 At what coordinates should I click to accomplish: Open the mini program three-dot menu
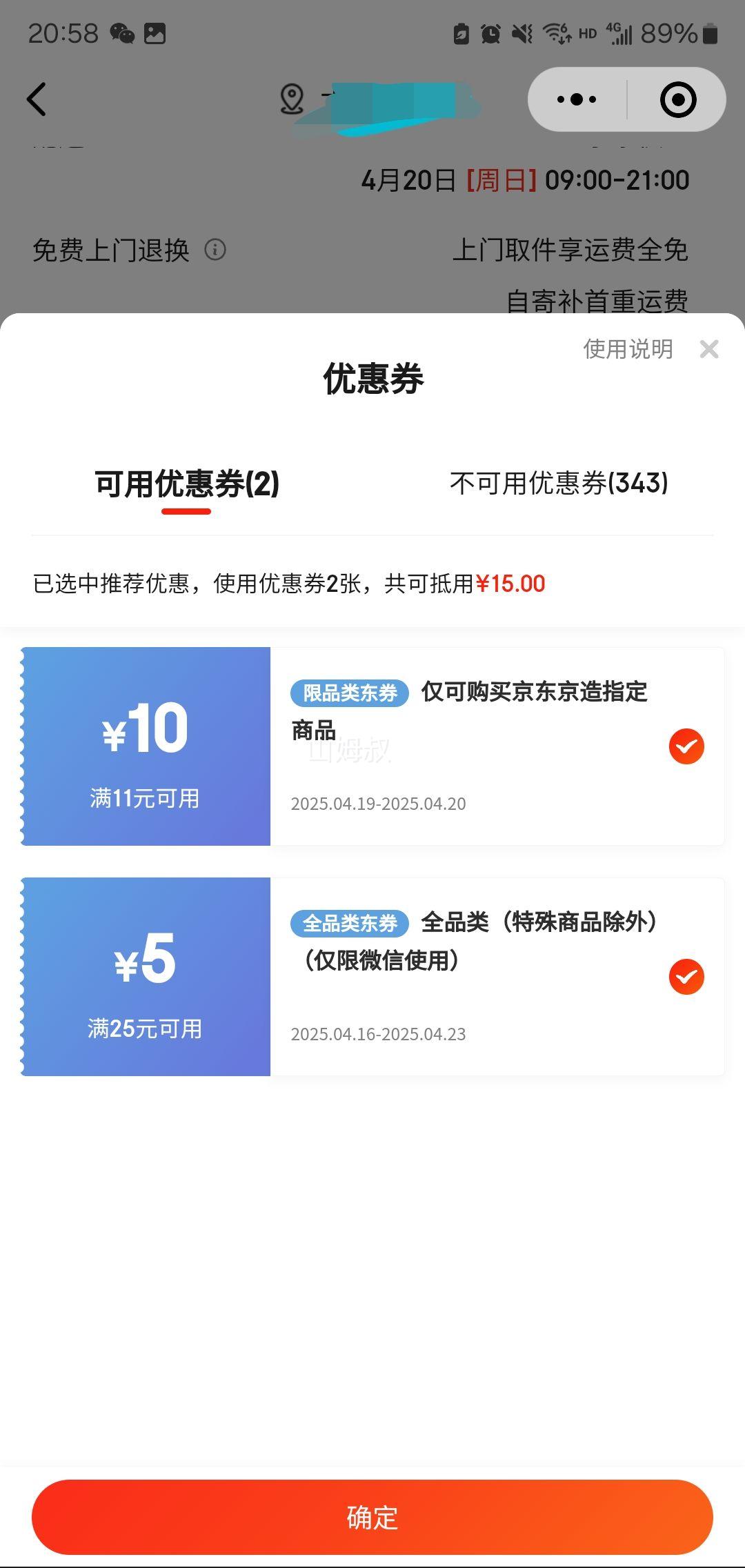[577, 99]
